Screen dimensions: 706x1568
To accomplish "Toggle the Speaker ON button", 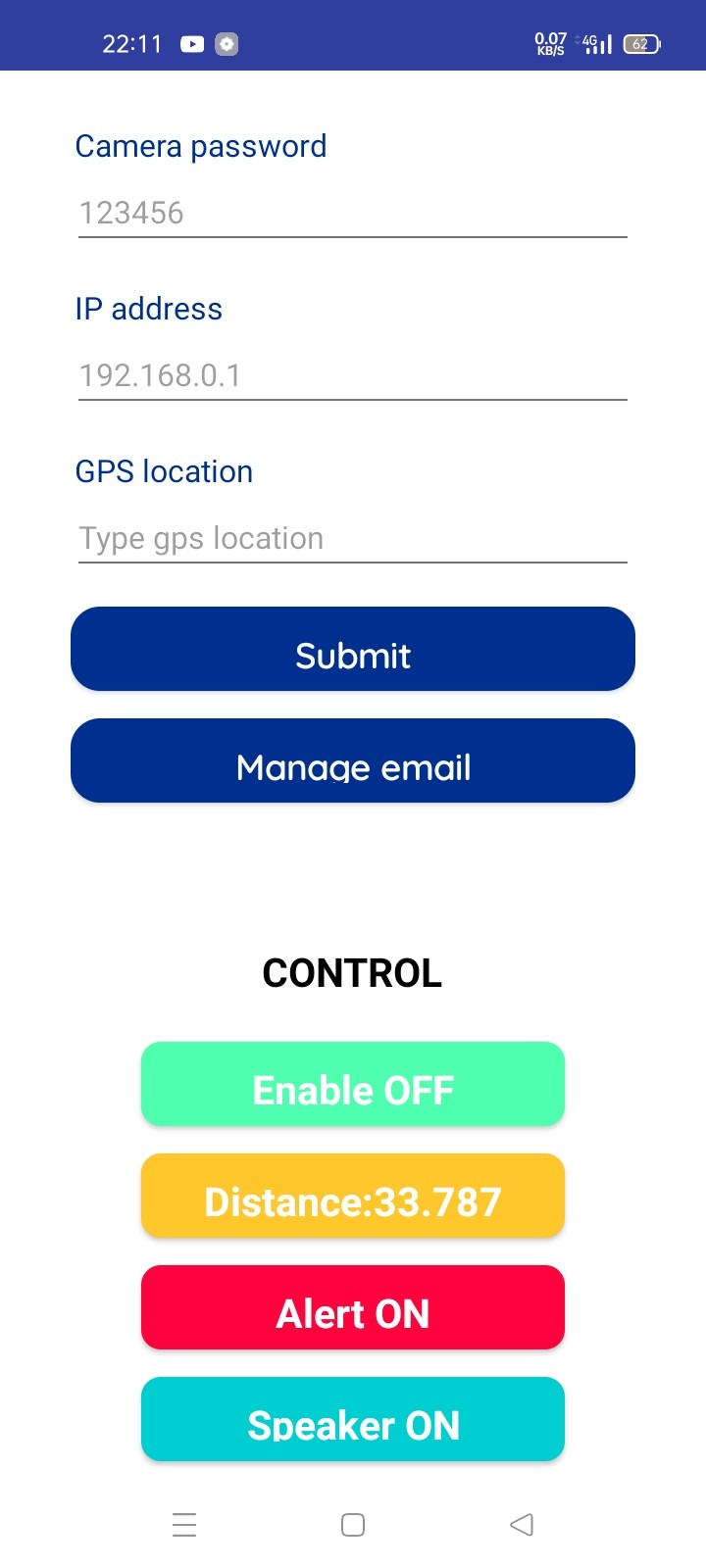I will pyautogui.click(x=353, y=1420).
